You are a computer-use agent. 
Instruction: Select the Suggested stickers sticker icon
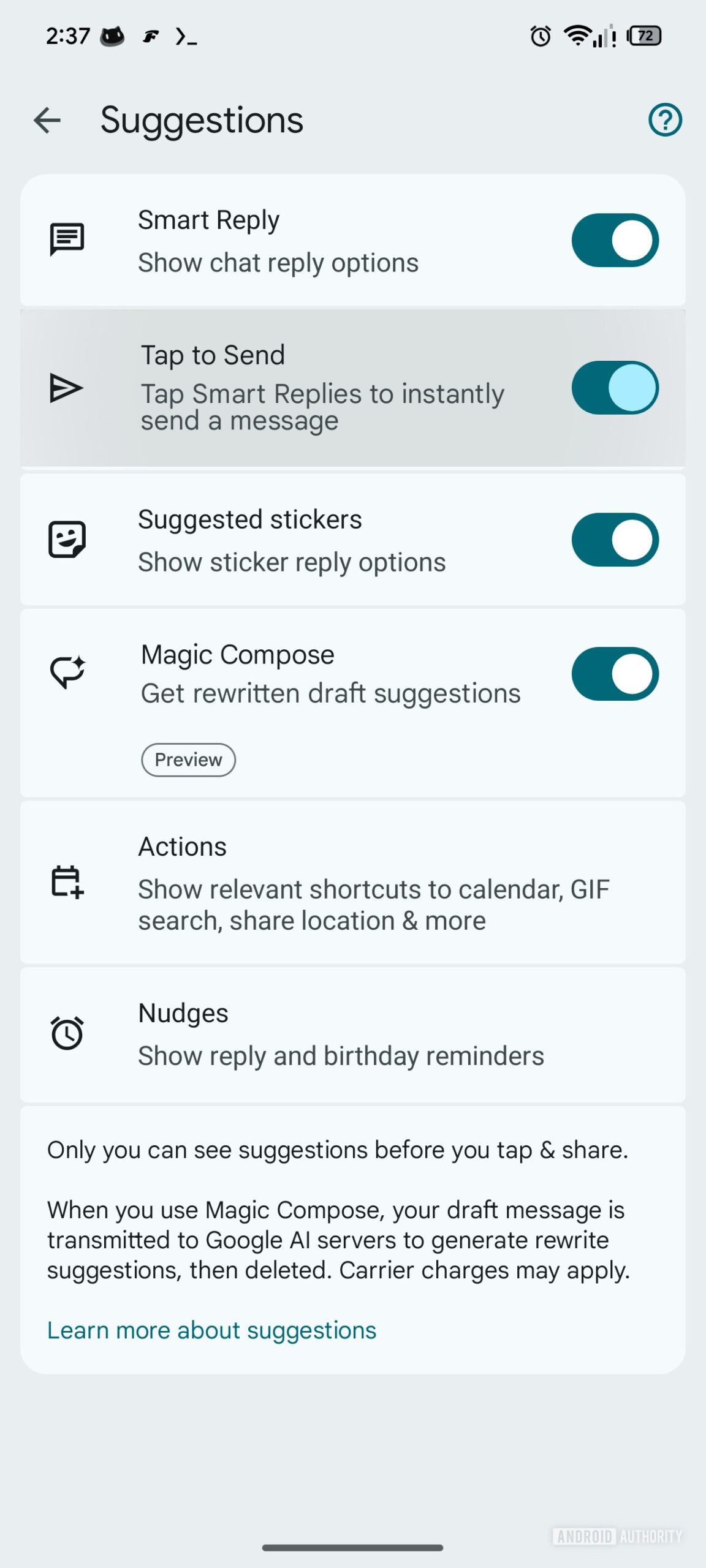pyautogui.click(x=66, y=539)
